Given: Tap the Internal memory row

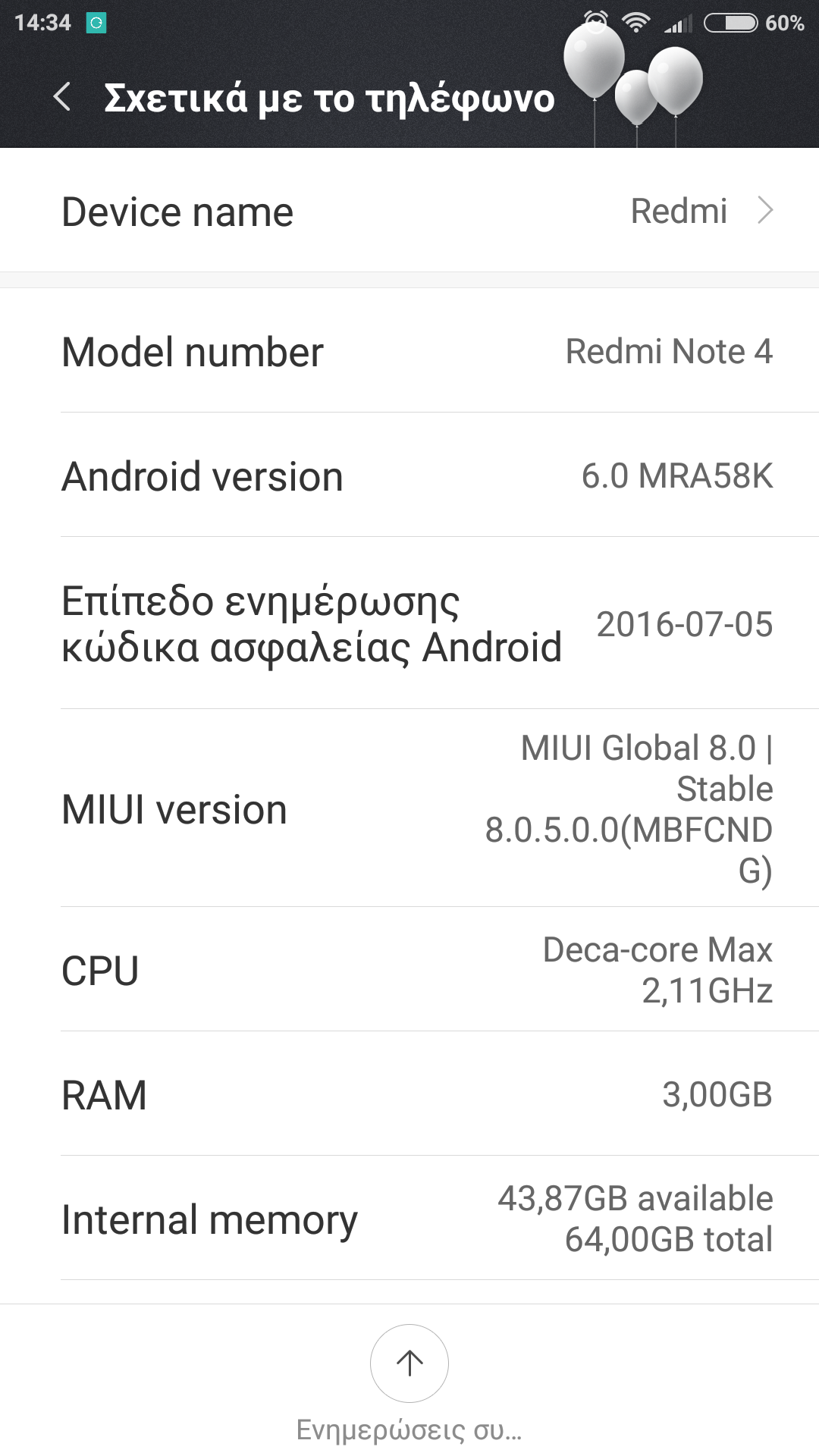Looking at the screenshot, I should (409, 1219).
